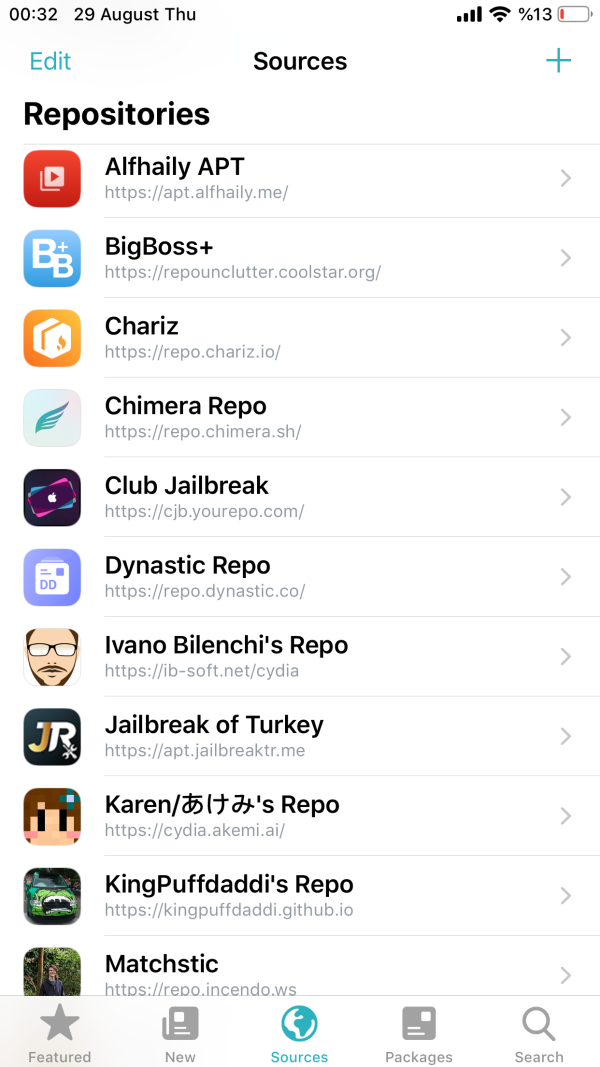Select the Sources tab
Viewport: 600px width, 1067px height.
pyautogui.click(x=299, y=1034)
